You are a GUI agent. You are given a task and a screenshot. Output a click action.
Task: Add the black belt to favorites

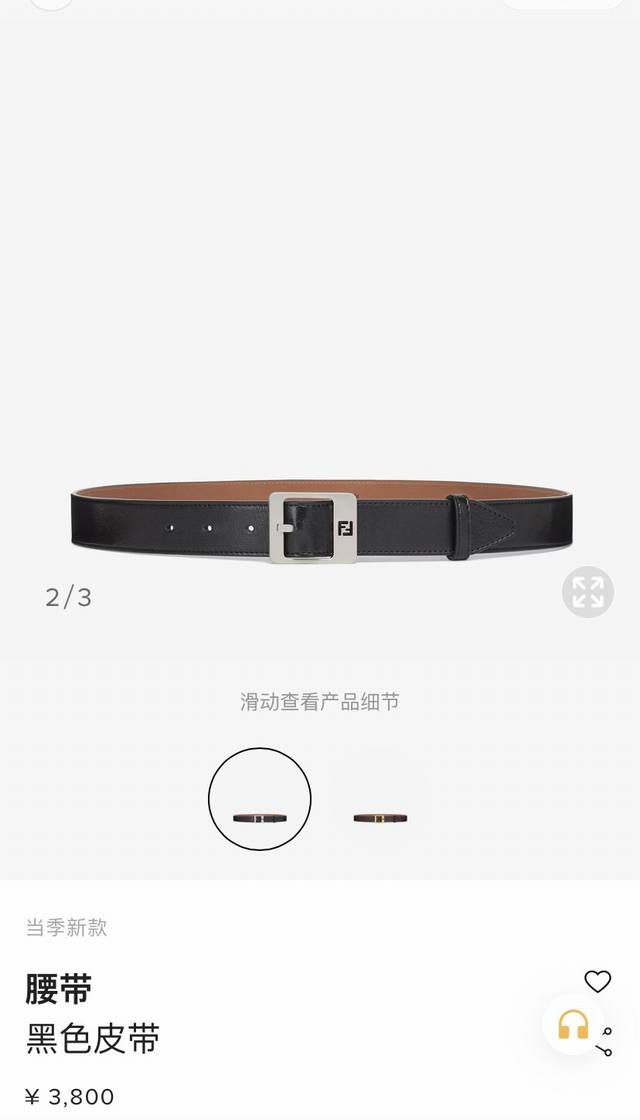point(597,982)
